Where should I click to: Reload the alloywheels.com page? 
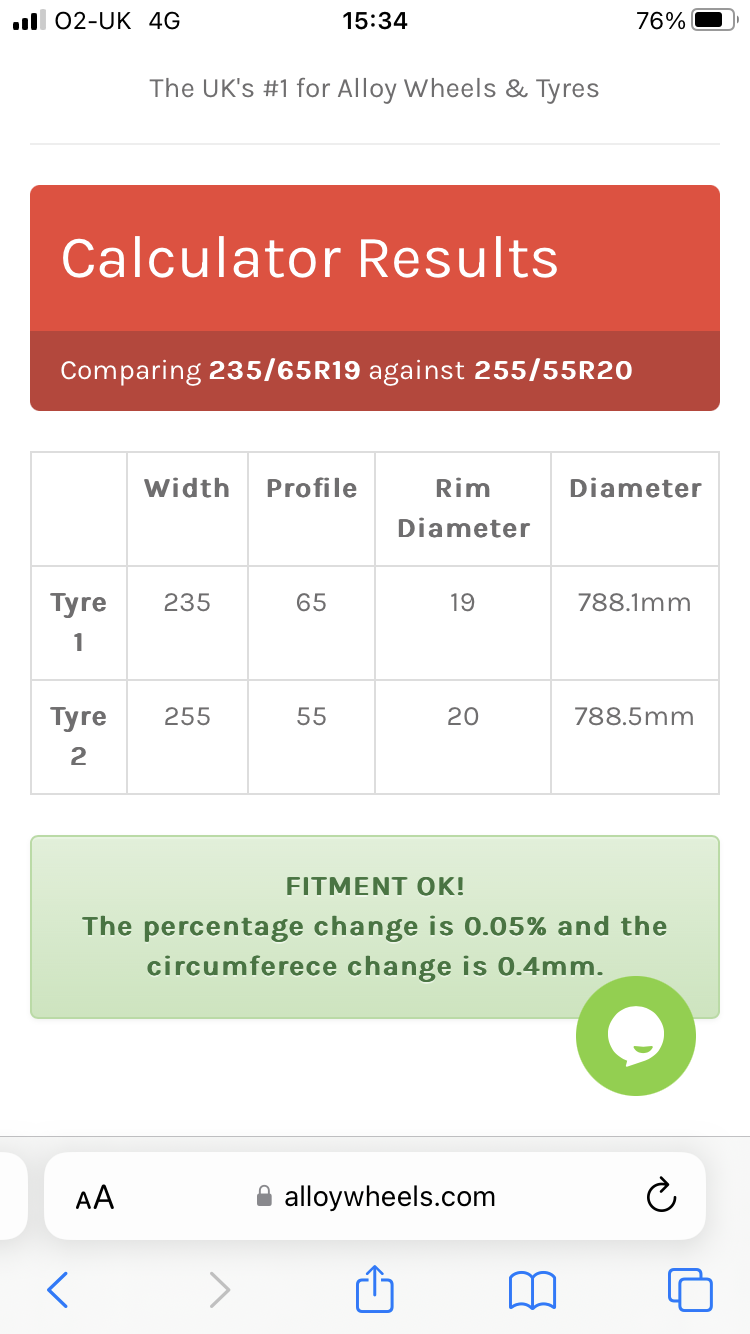(661, 1196)
